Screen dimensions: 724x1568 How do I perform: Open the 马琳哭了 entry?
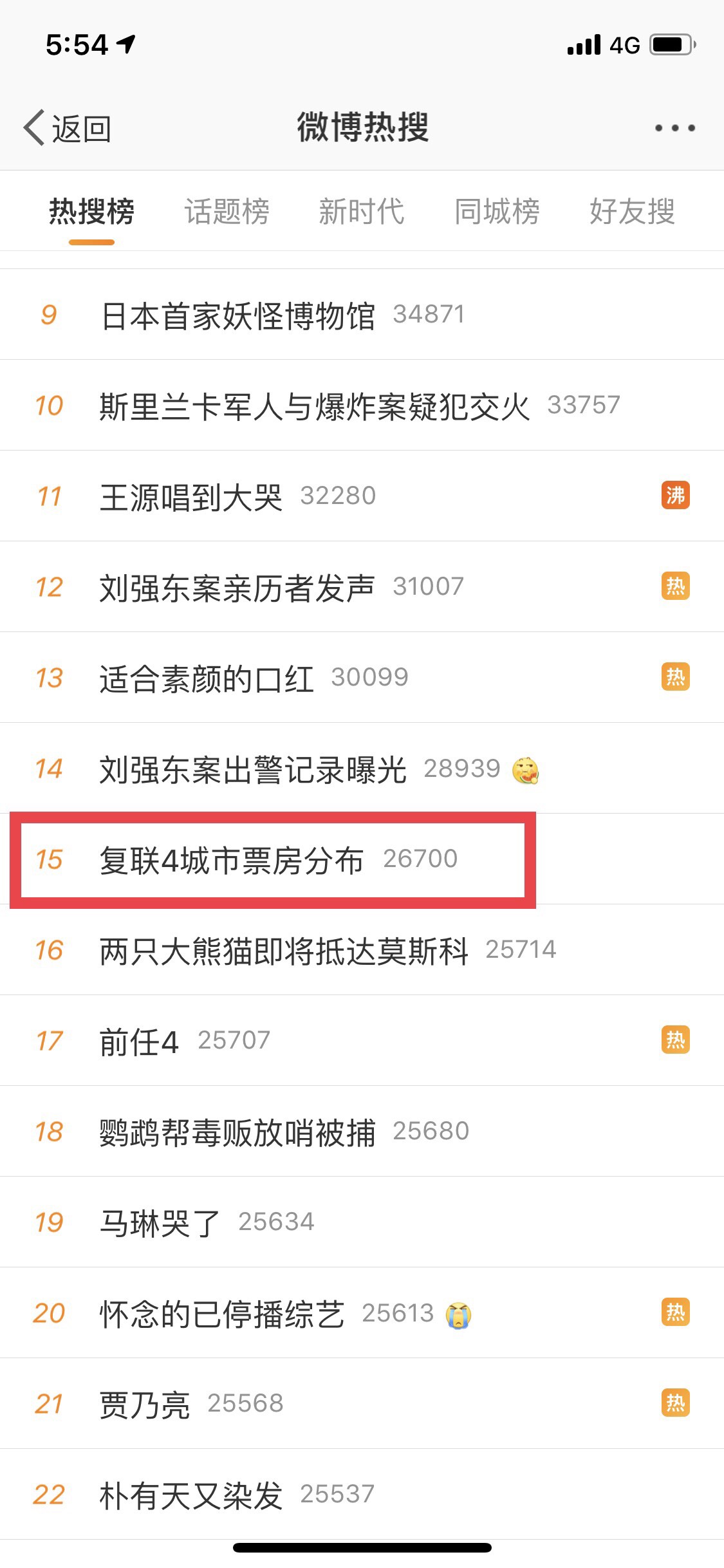point(160,1223)
